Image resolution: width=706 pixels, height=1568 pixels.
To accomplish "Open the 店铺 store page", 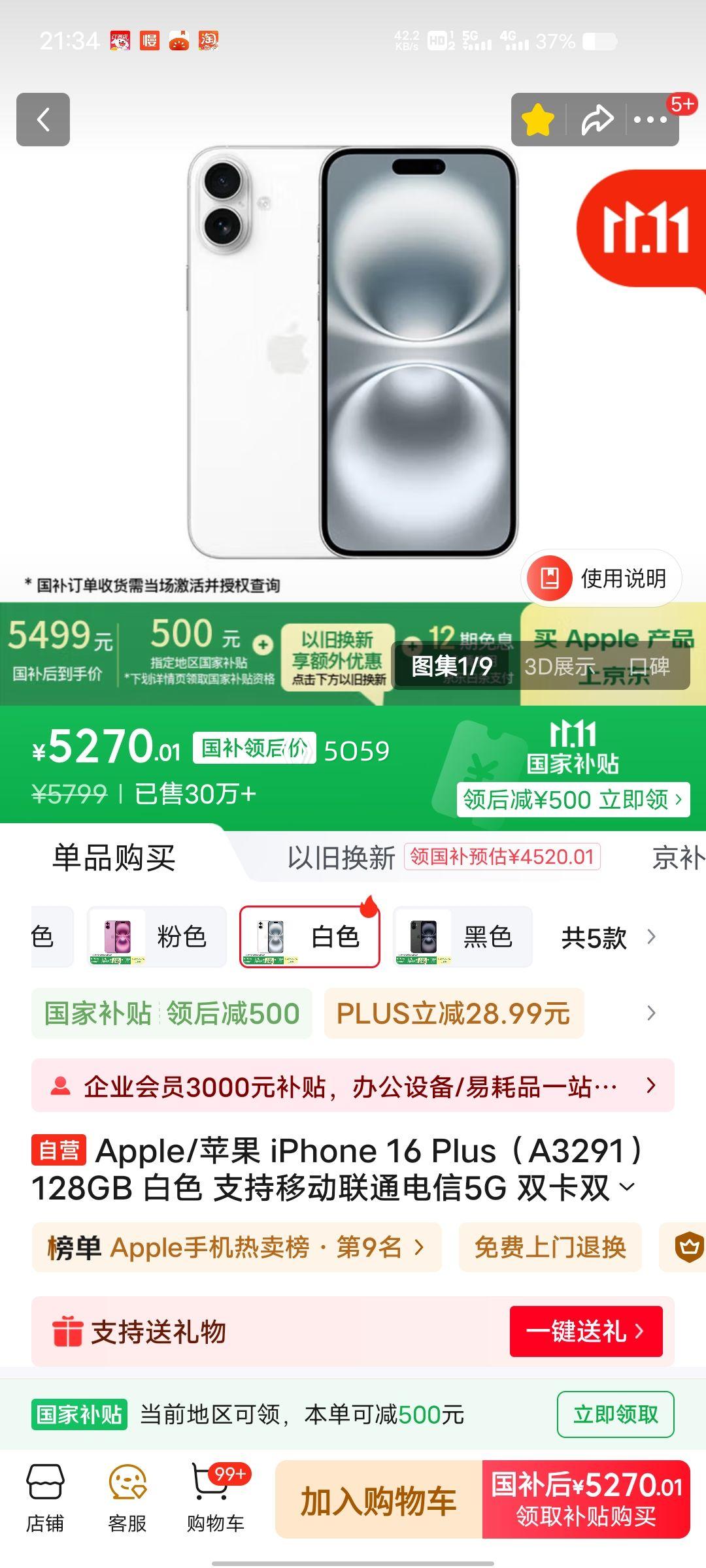I will click(45, 1498).
